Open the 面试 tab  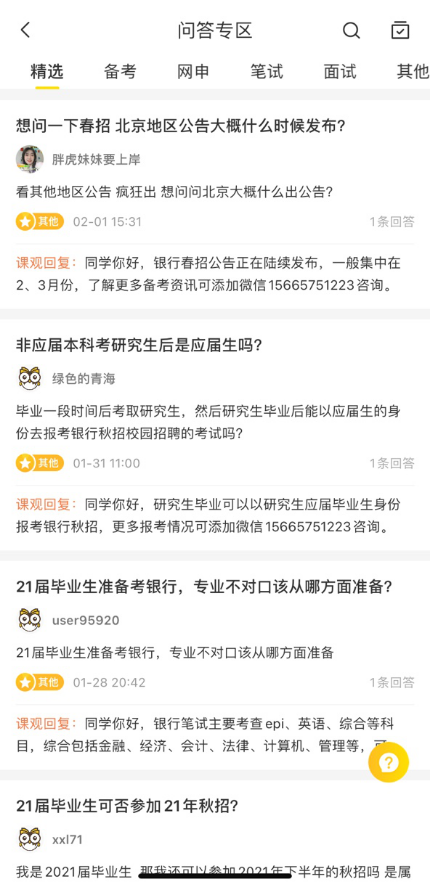pyautogui.click(x=340, y=72)
